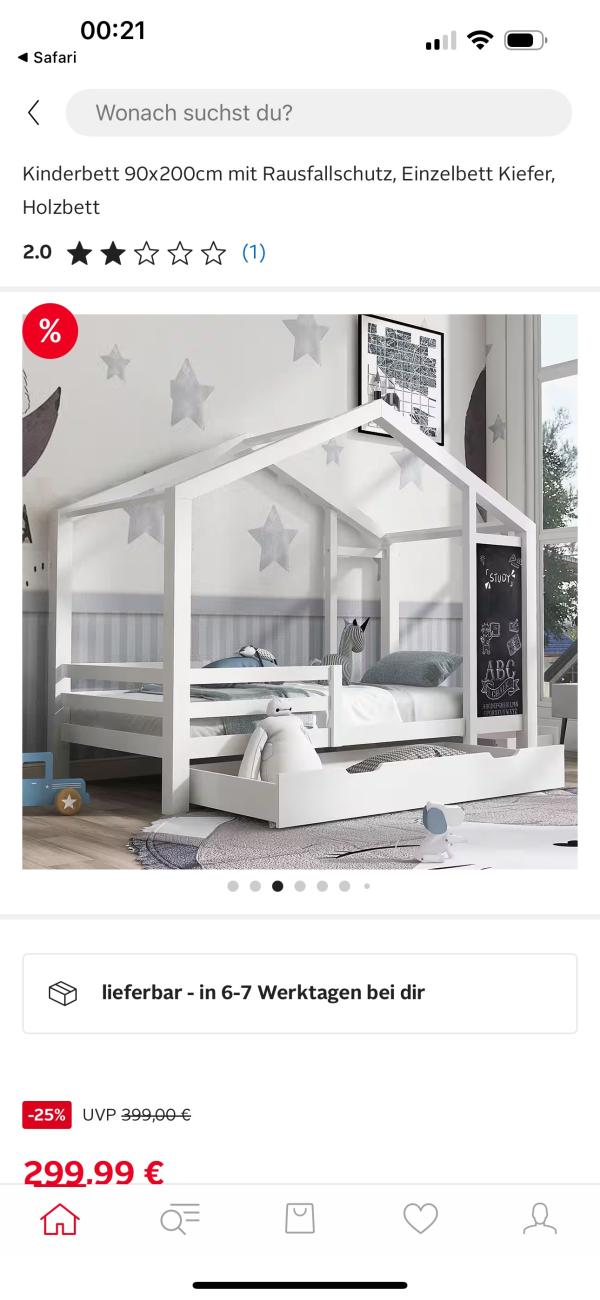Go back using the arrow icon
Image resolution: width=600 pixels, height=1300 pixels.
(34, 113)
